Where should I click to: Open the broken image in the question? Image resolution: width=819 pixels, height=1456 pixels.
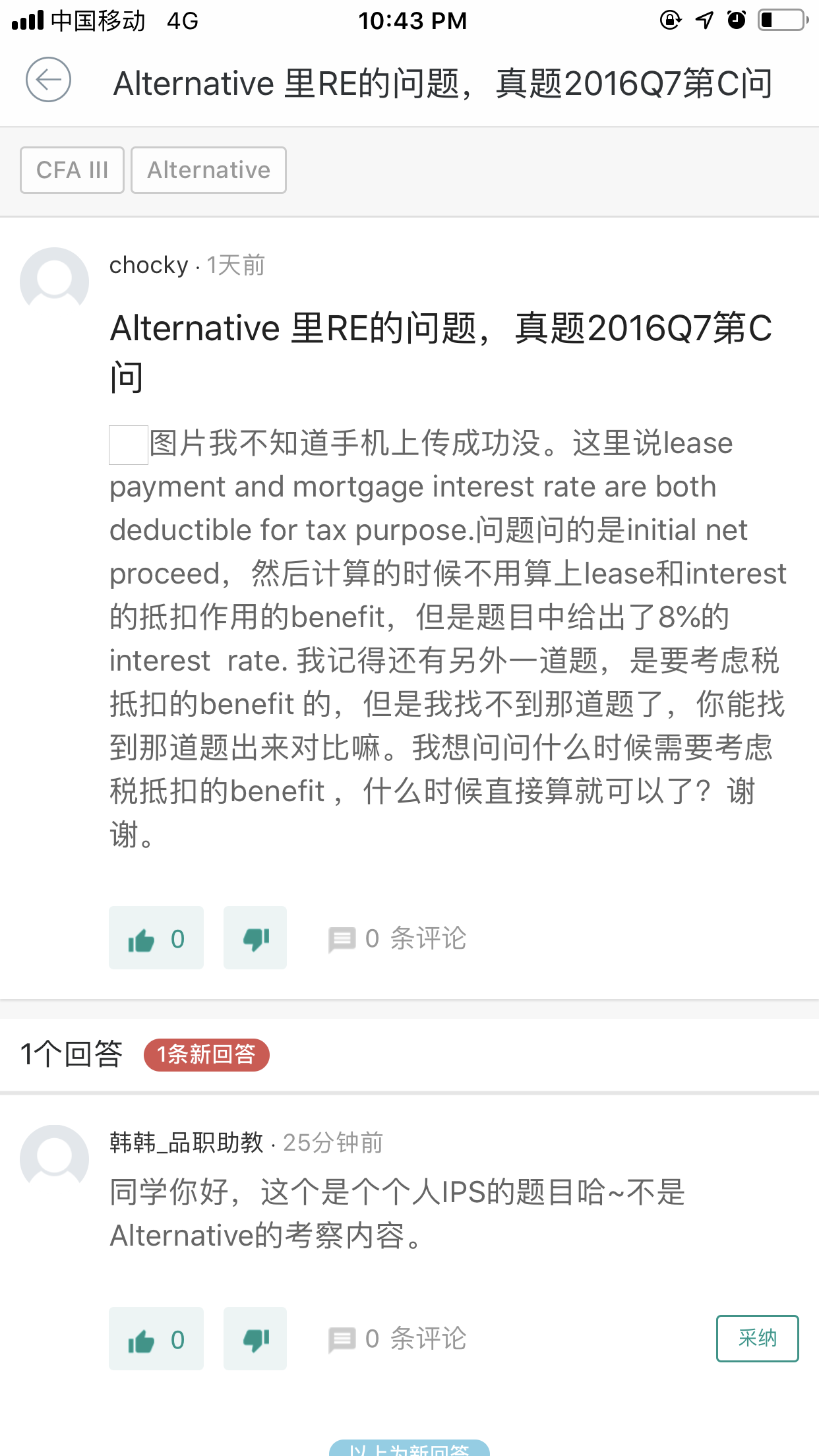click(128, 445)
